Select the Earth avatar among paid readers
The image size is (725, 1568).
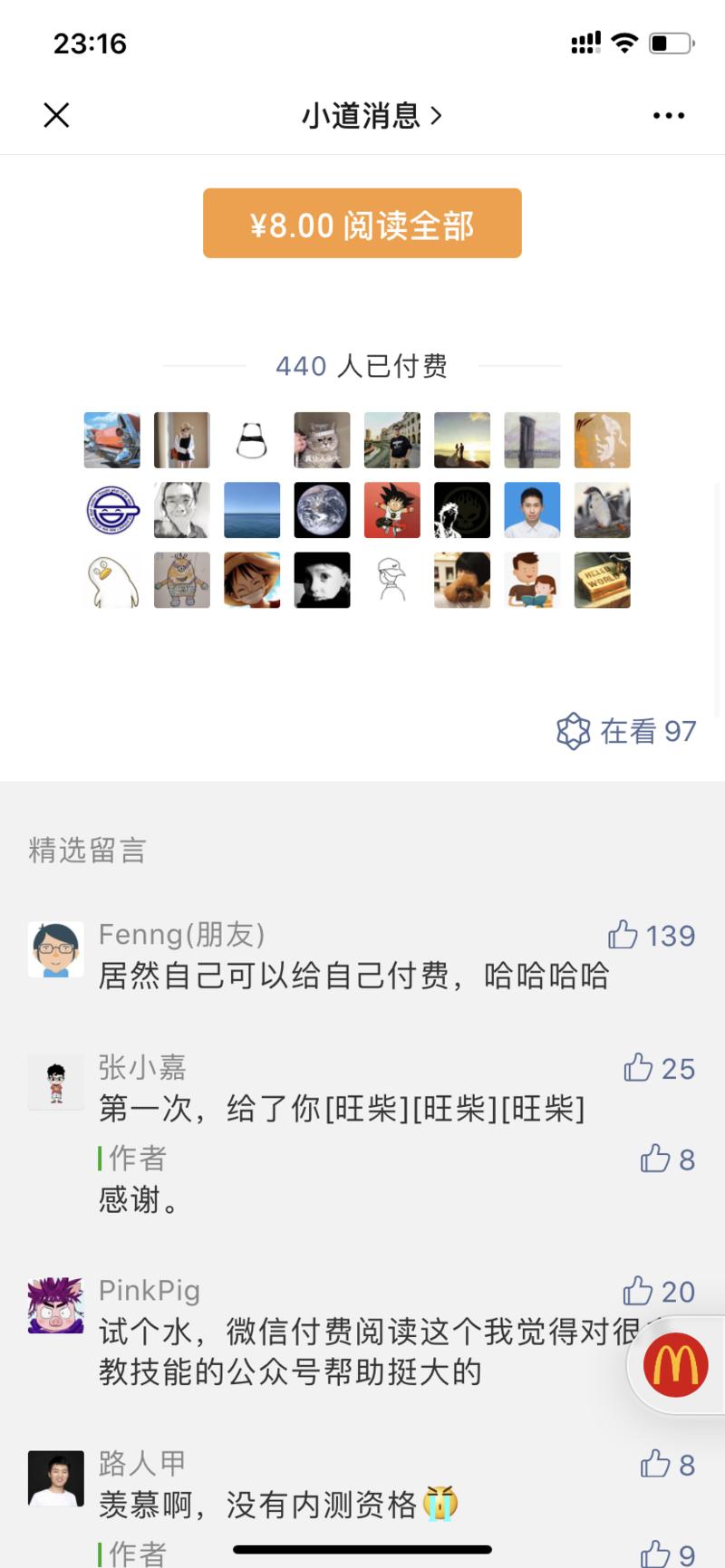[322, 510]
